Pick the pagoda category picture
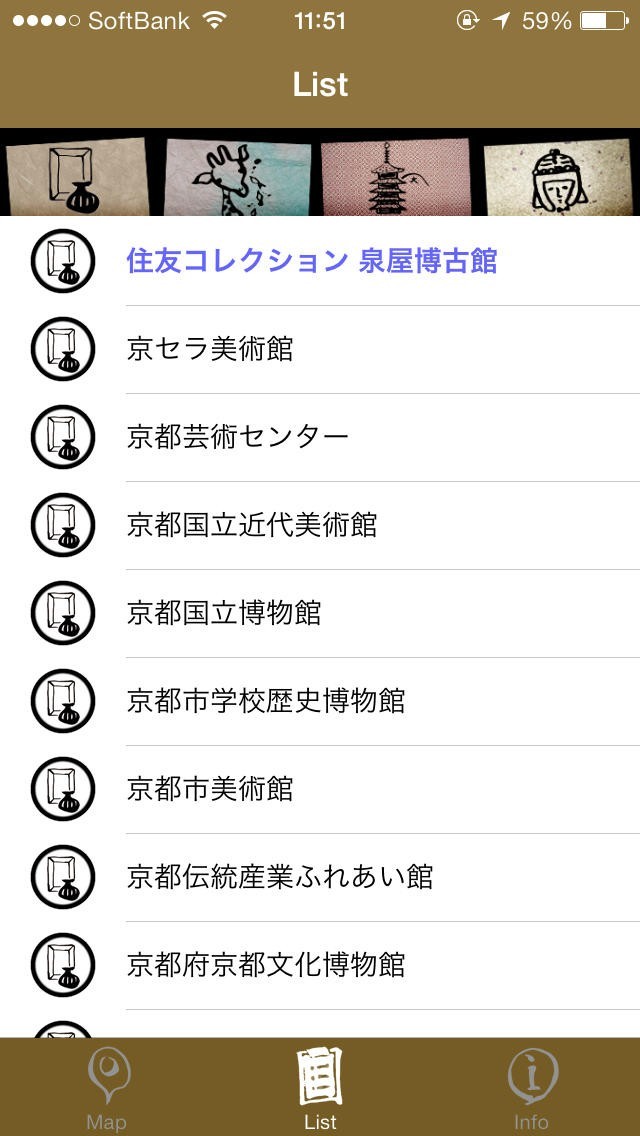640x1136 pixels. click(x=393, y=176)
